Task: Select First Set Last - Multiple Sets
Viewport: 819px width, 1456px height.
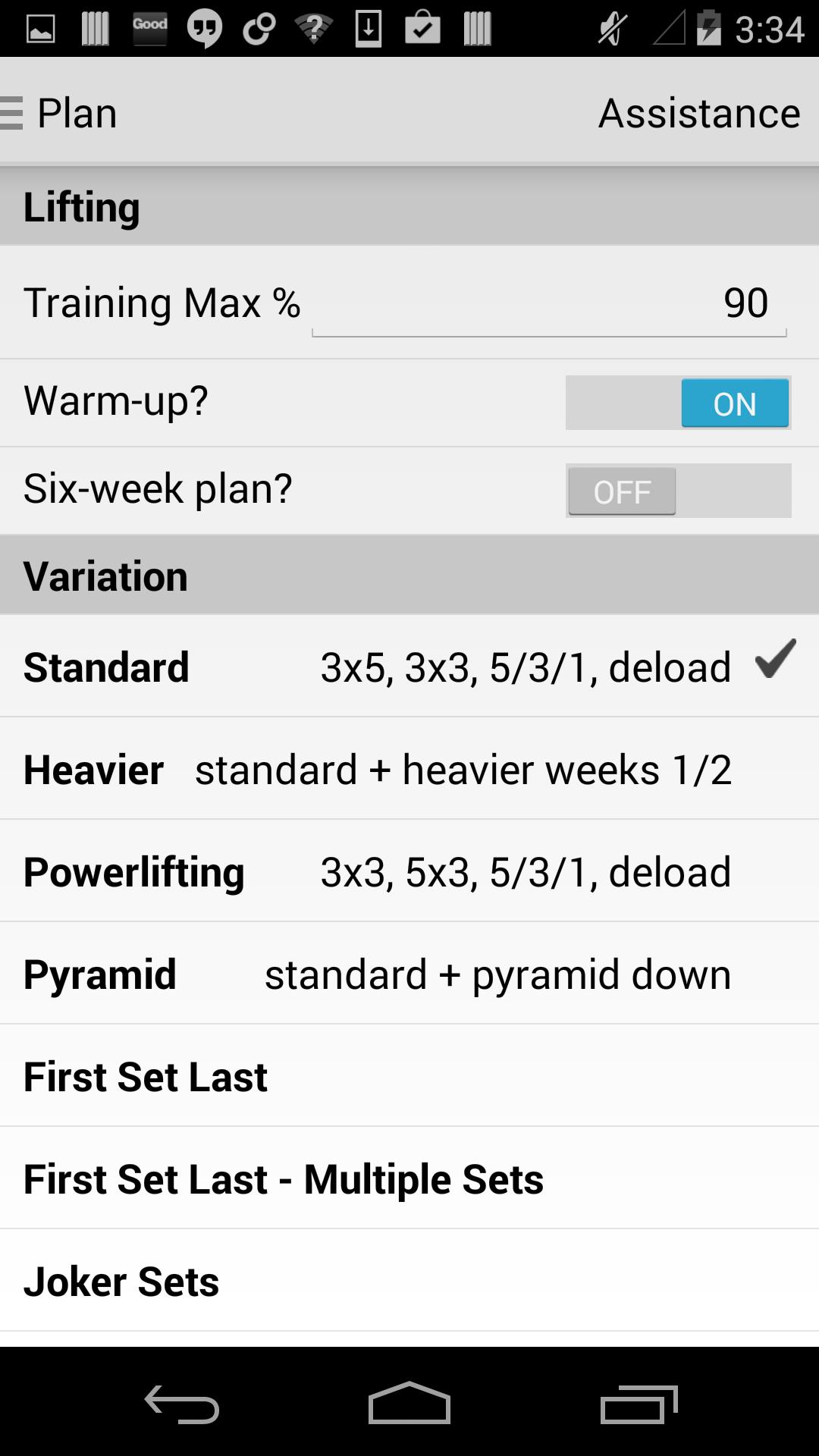Action: tap(409, 1178)
